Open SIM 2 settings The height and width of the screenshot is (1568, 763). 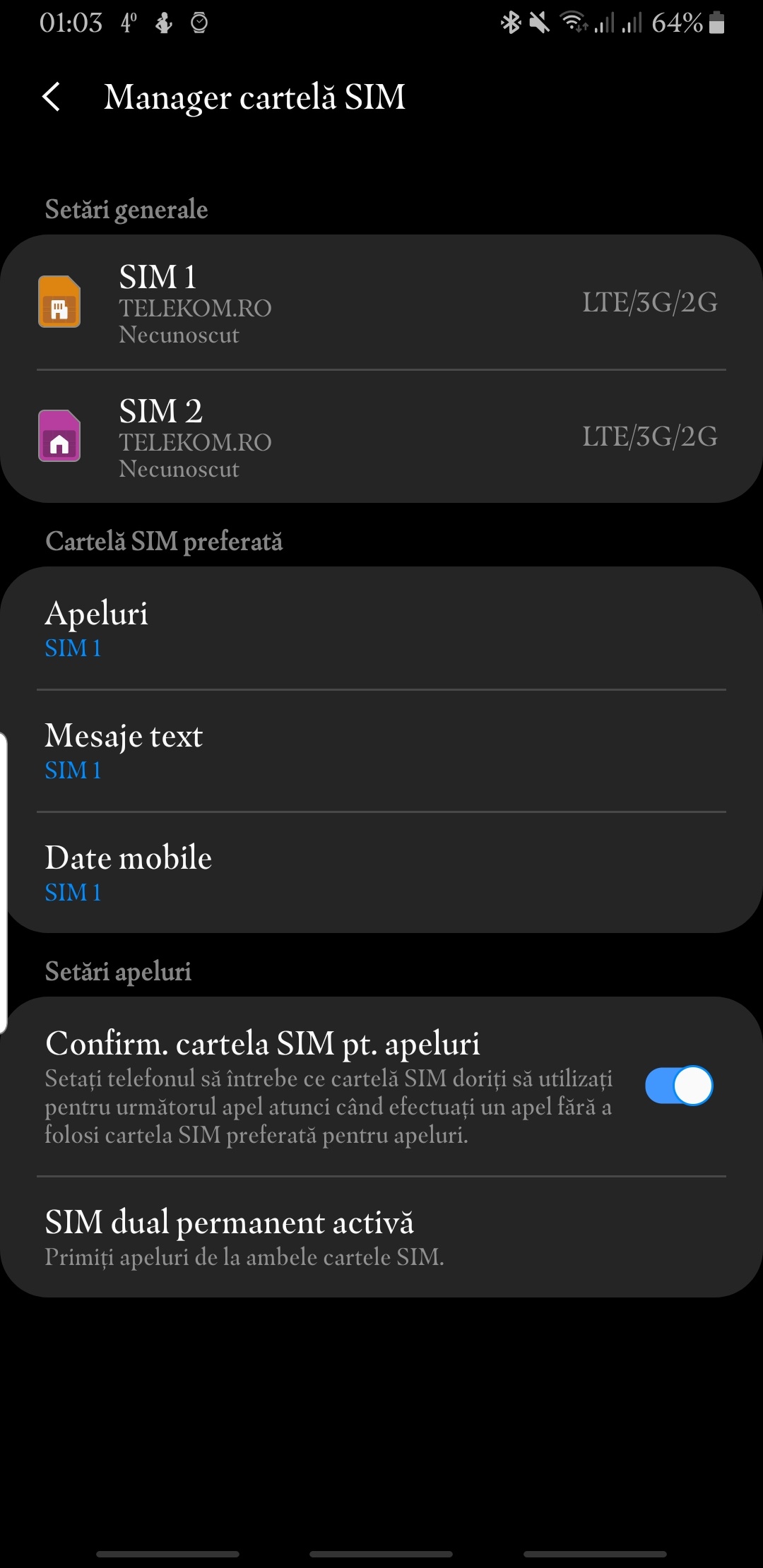(381, 436)
